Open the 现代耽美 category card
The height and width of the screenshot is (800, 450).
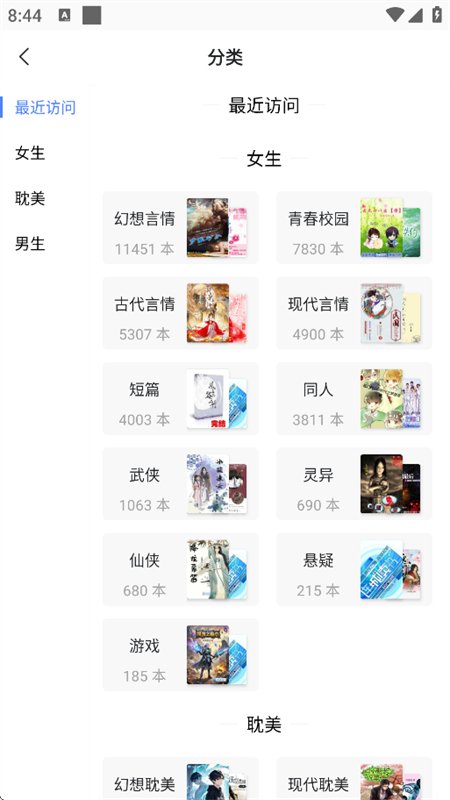point(354,779)
